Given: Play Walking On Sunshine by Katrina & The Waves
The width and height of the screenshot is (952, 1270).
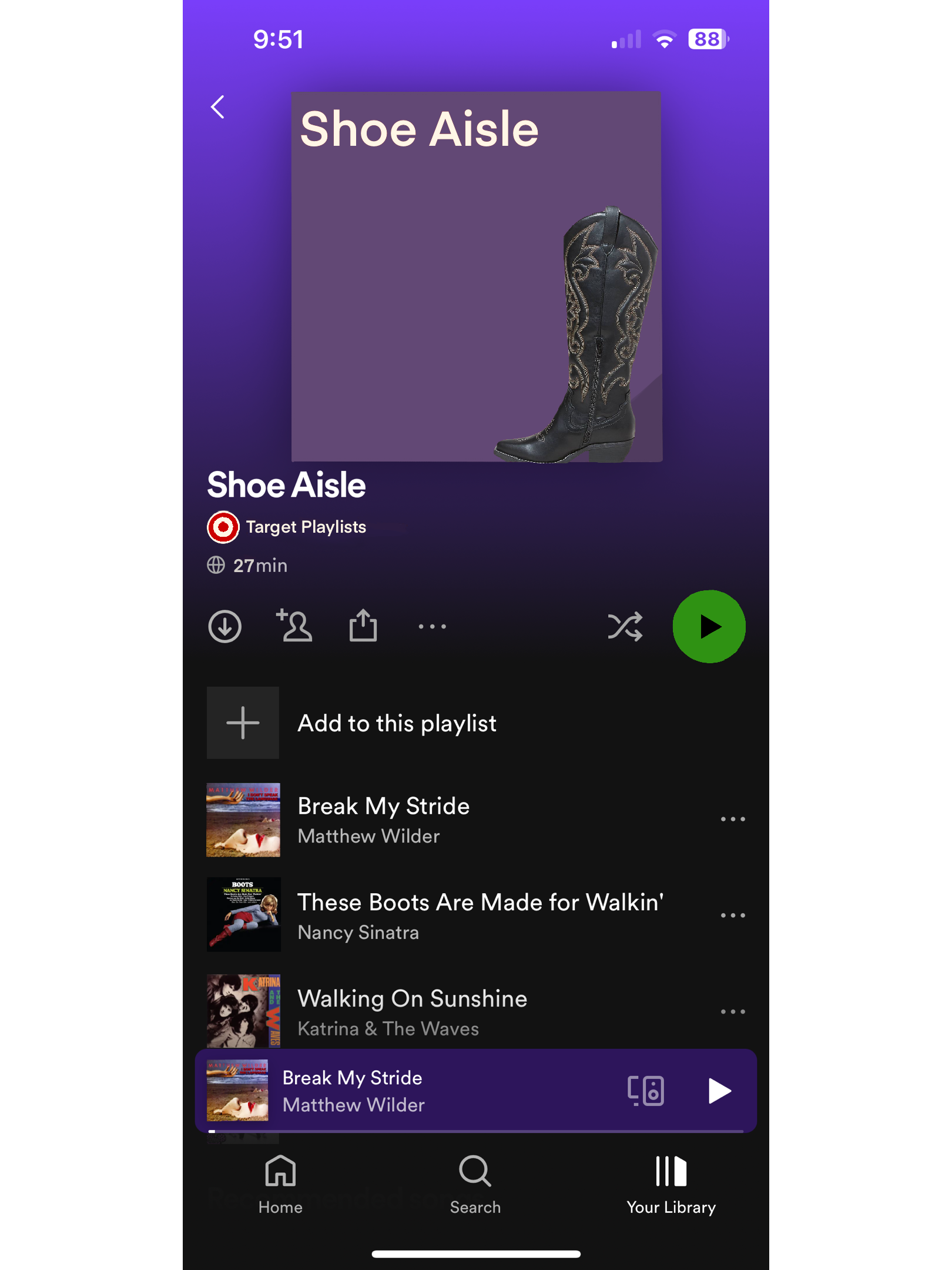Looking at the screenshot, I should (411, 1011).
